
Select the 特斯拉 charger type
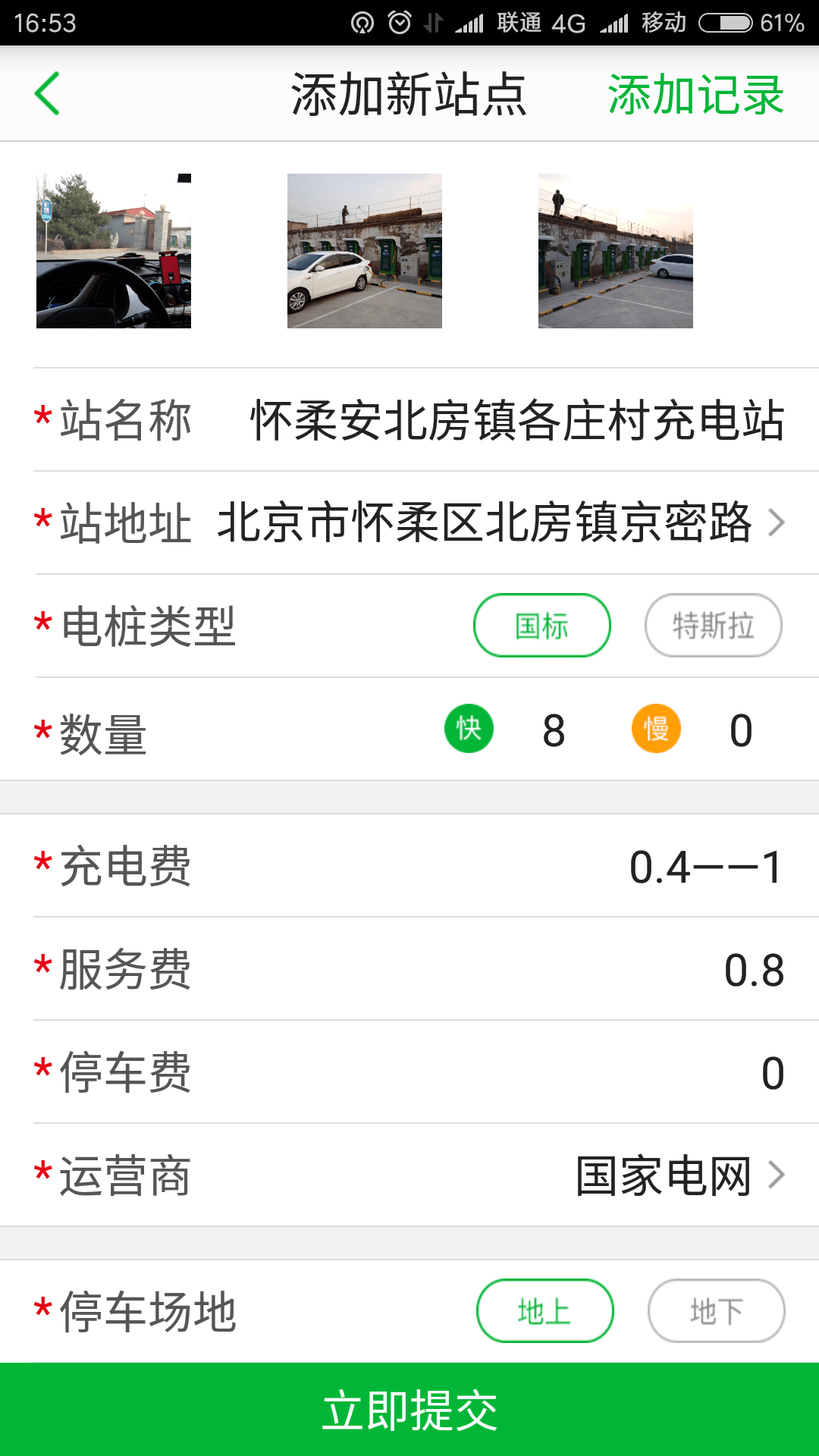(714, 626)
